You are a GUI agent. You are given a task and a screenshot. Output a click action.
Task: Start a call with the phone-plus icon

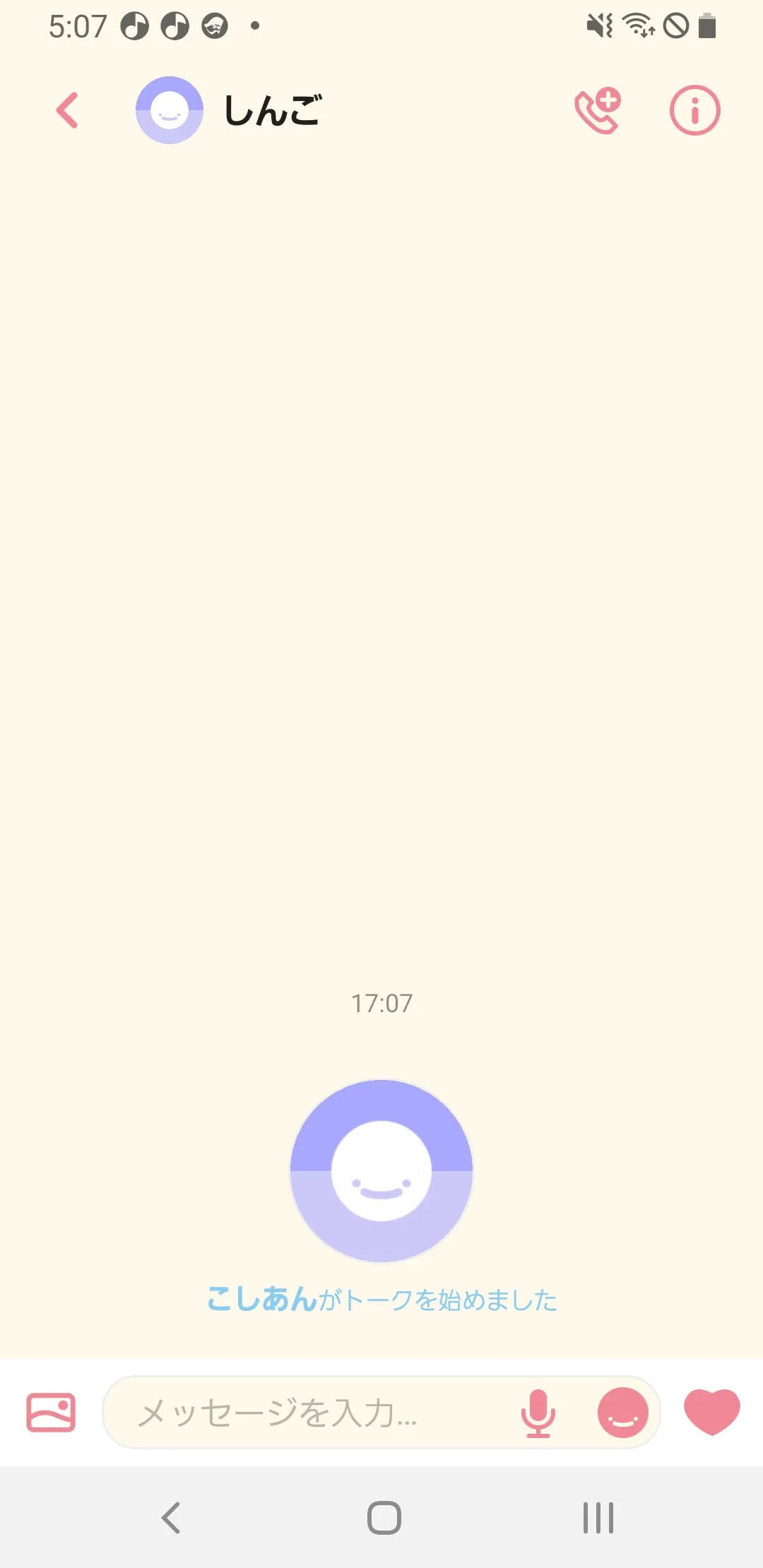(x=598, y=110)
